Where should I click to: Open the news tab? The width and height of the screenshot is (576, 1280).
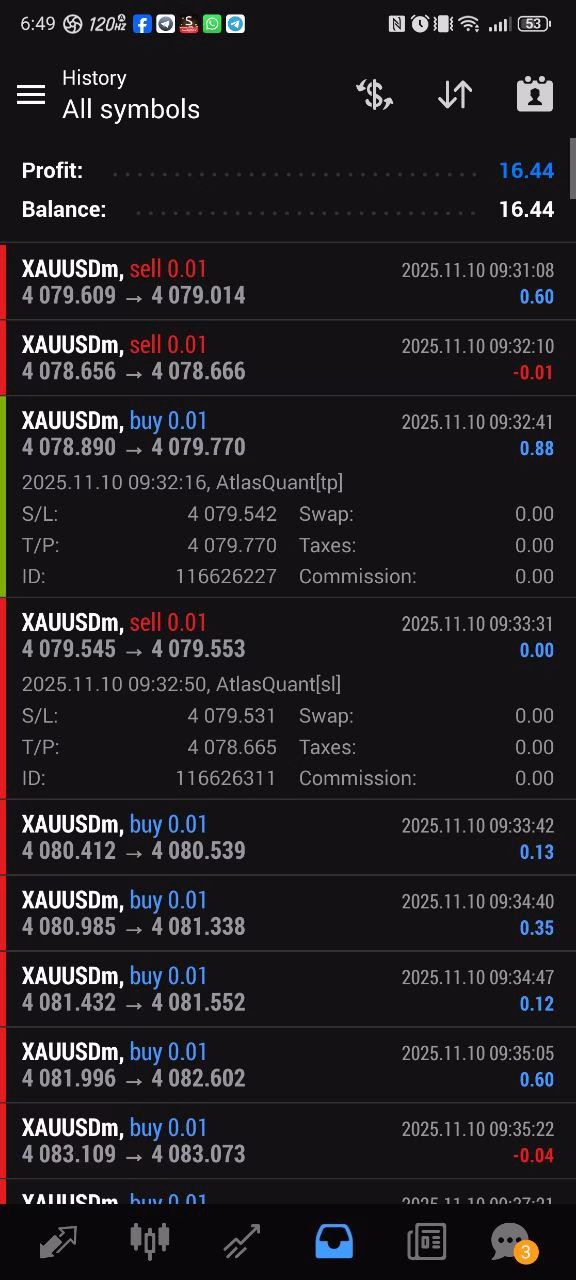click(427, 1241)
